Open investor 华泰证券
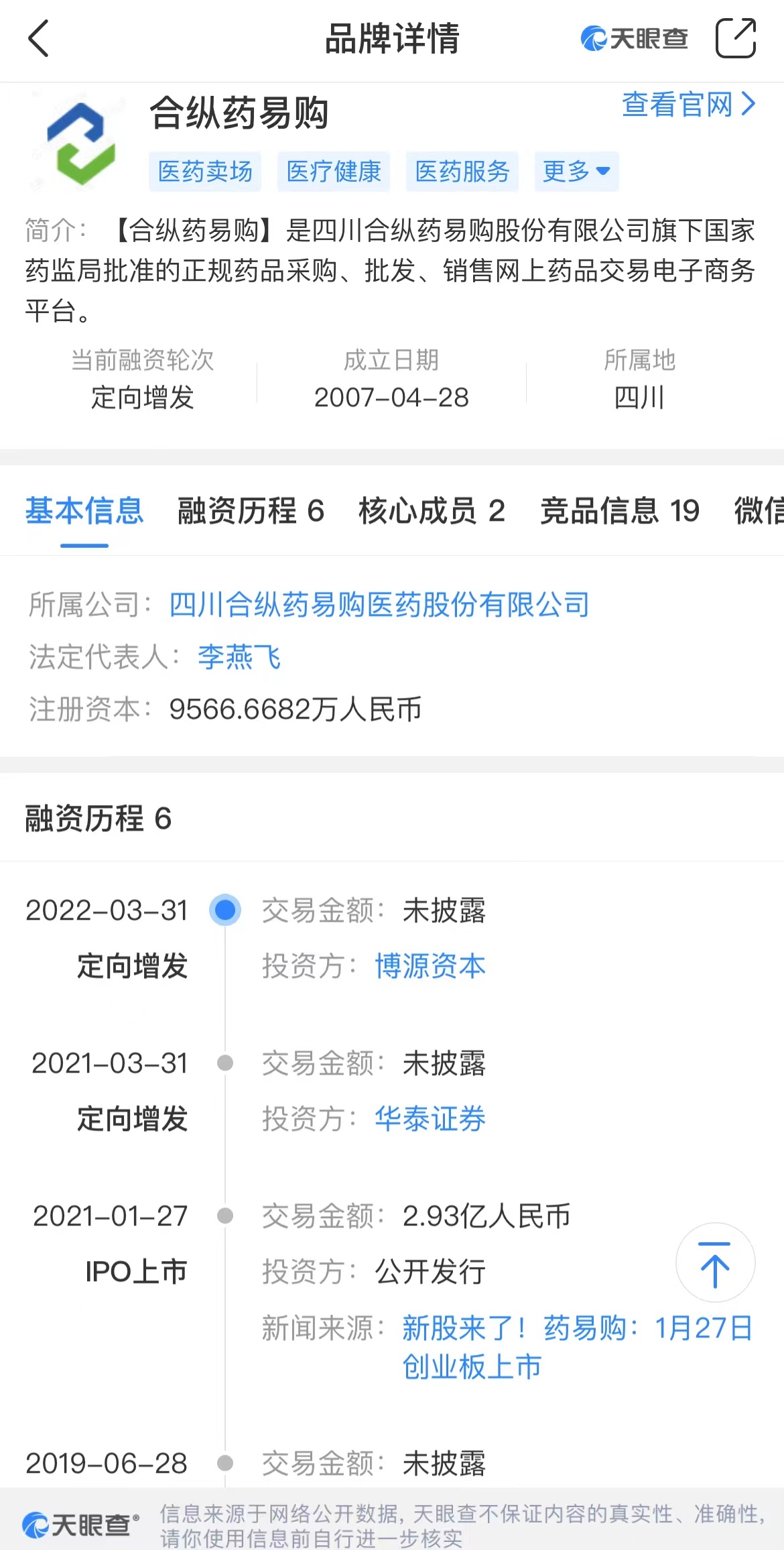Viewport: 784px width, 1550px height. click(430, 1119)
